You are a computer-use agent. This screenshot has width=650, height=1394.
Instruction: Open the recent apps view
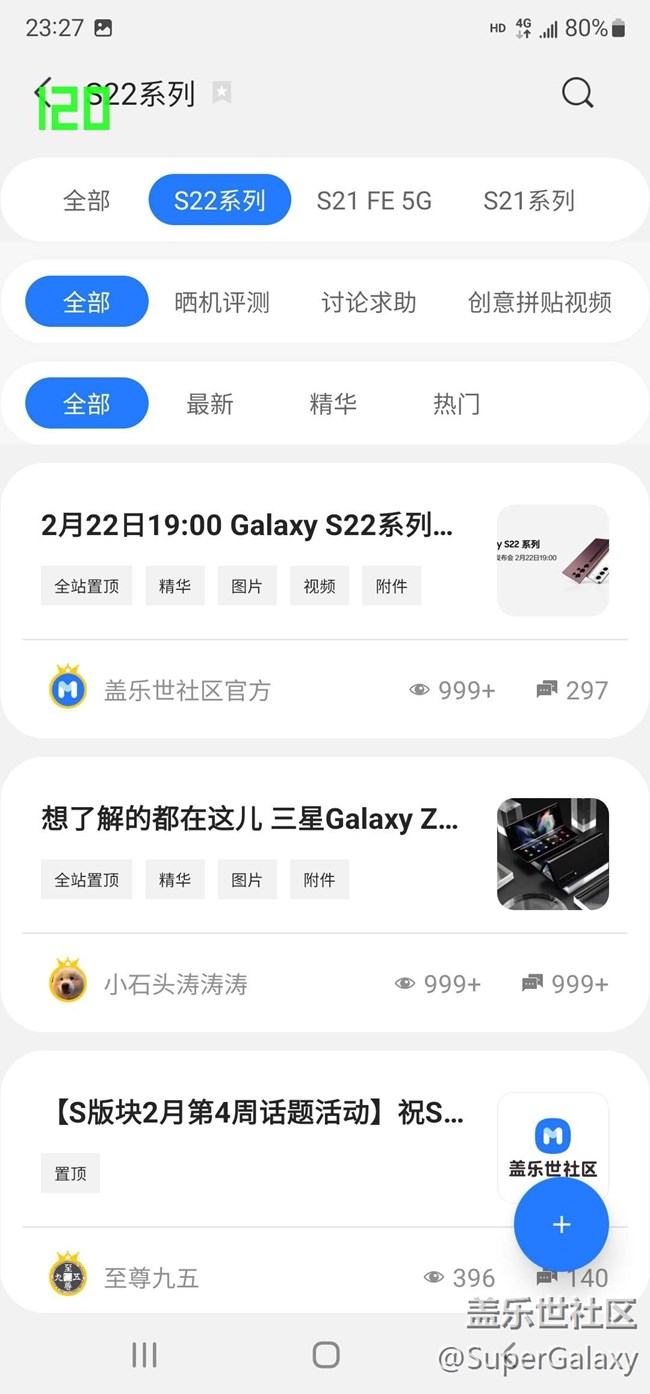[x=145, y=1355]
